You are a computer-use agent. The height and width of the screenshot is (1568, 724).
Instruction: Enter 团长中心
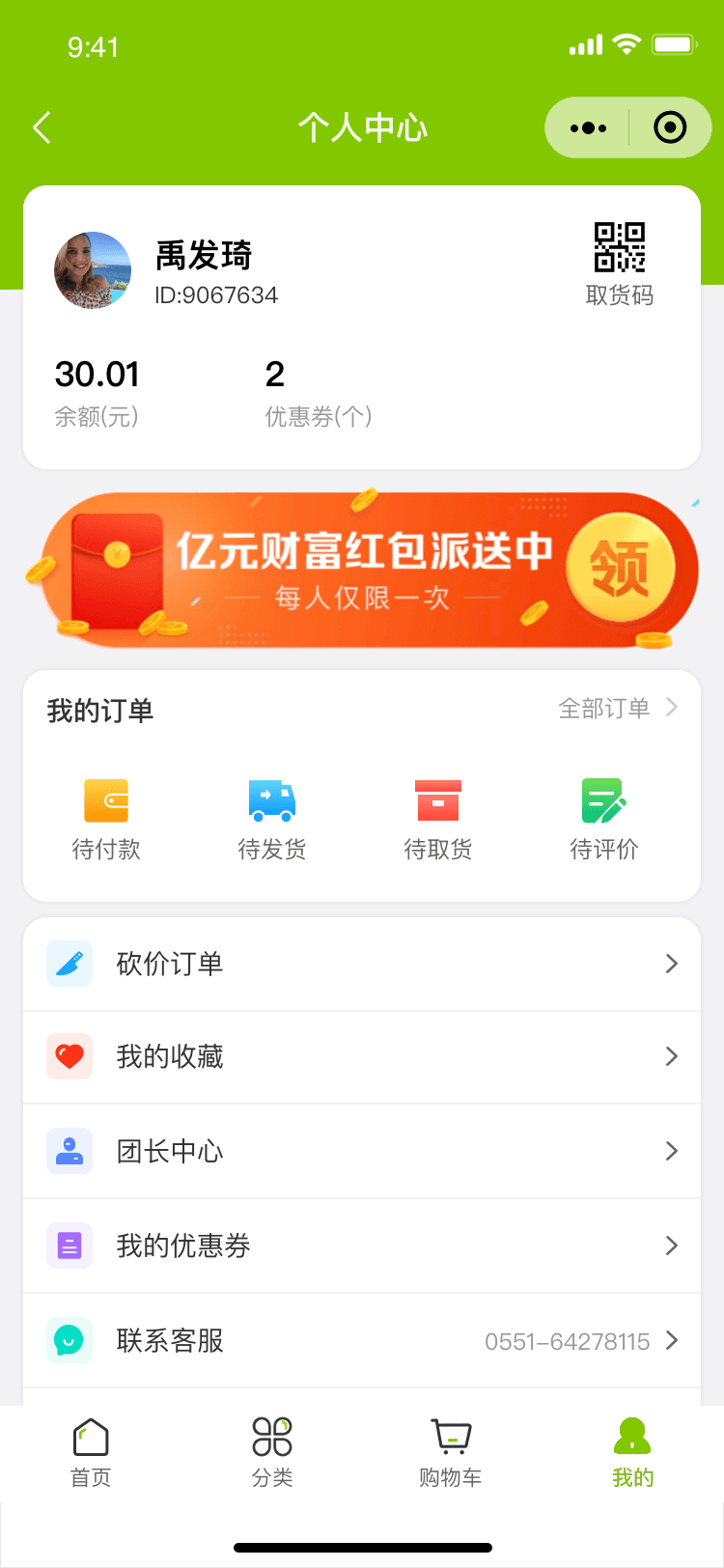tap(362, 1151)
